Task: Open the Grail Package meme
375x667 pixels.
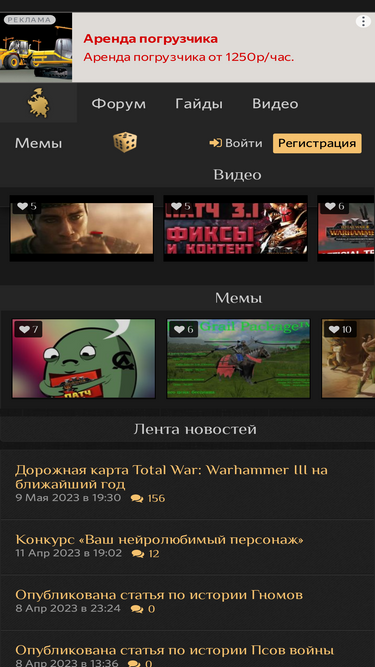Action: coord(238,359)
